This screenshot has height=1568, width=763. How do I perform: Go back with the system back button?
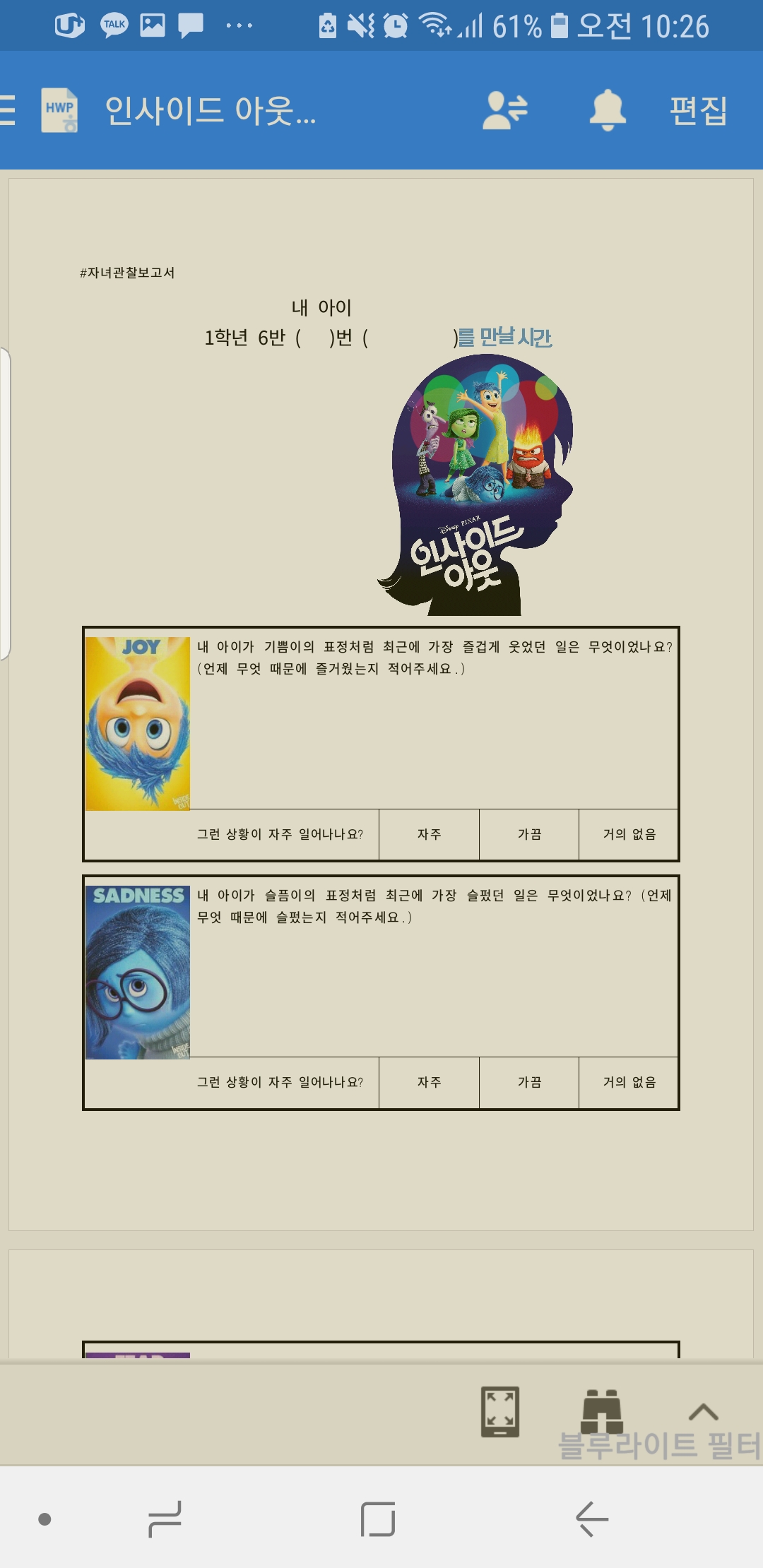592,1519
